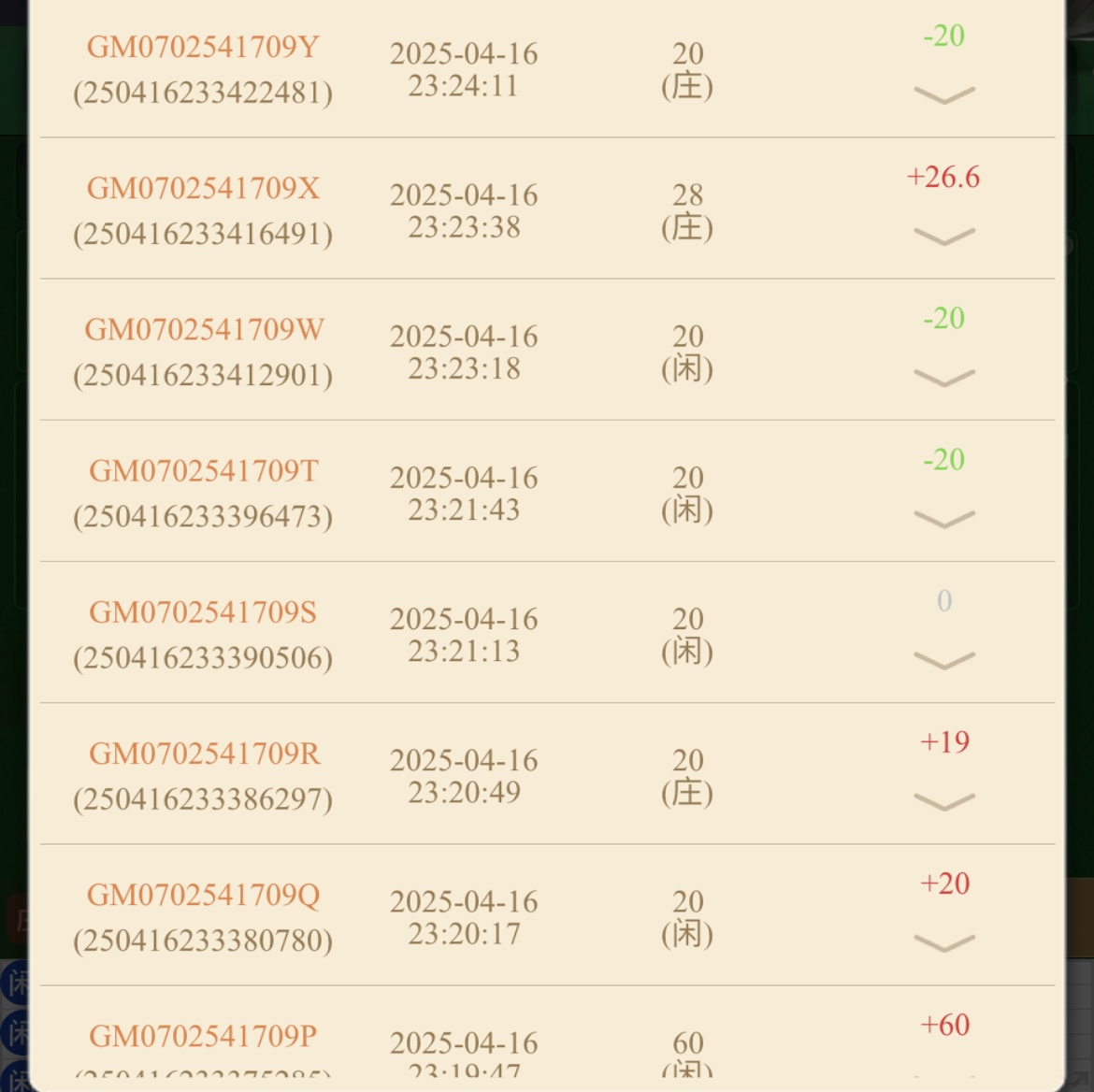Expand details for bet GM0702541709Y
The width and height of the screenshot is (1094, 1092).
click(x=943, y=94)
